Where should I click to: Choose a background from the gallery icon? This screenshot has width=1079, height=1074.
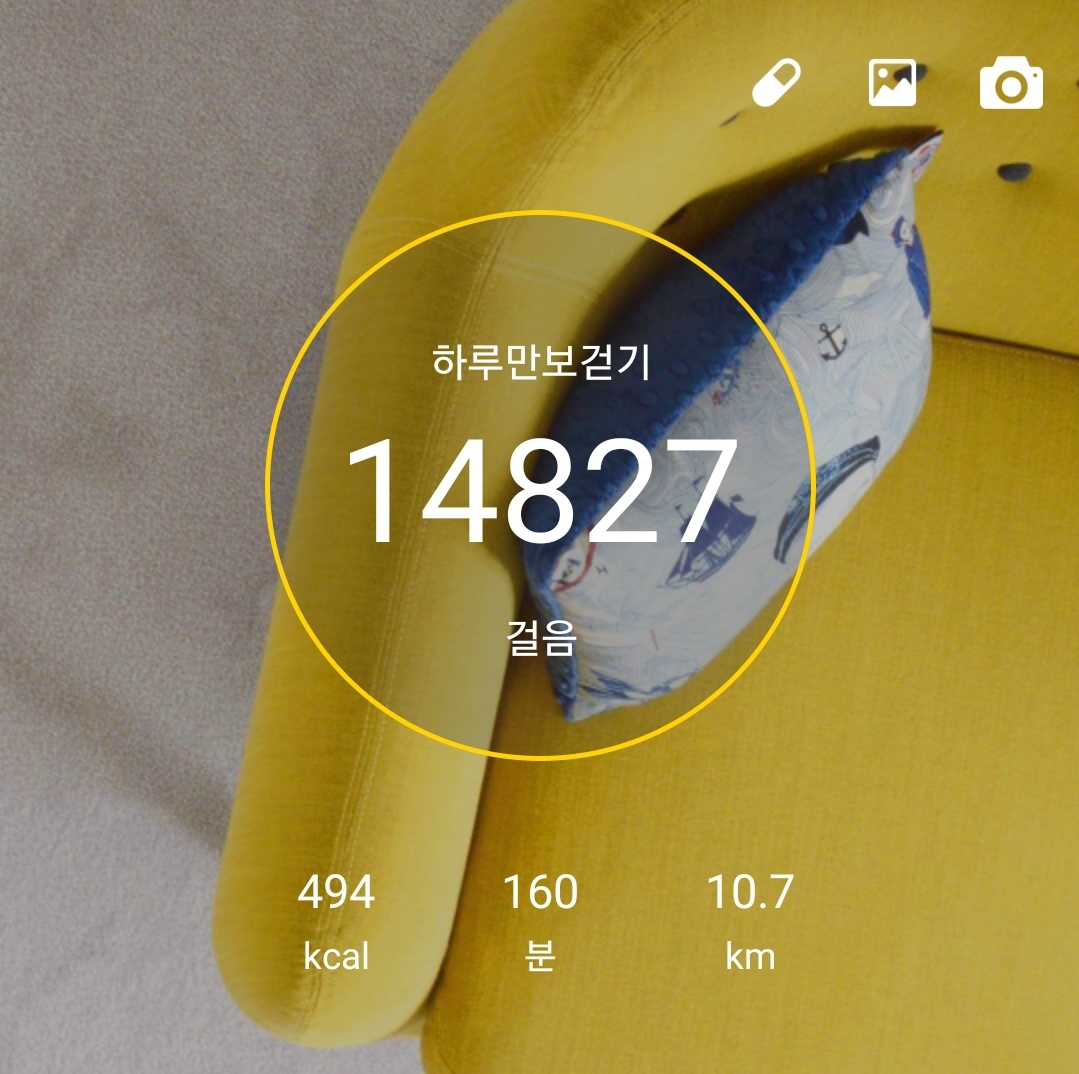point(893,83)
